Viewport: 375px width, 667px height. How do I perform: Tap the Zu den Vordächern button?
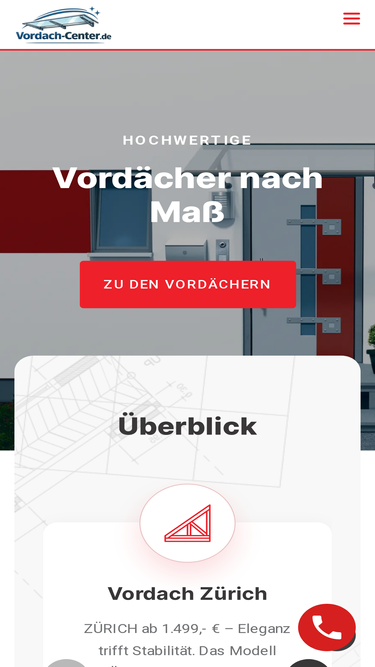pos(188,284)
